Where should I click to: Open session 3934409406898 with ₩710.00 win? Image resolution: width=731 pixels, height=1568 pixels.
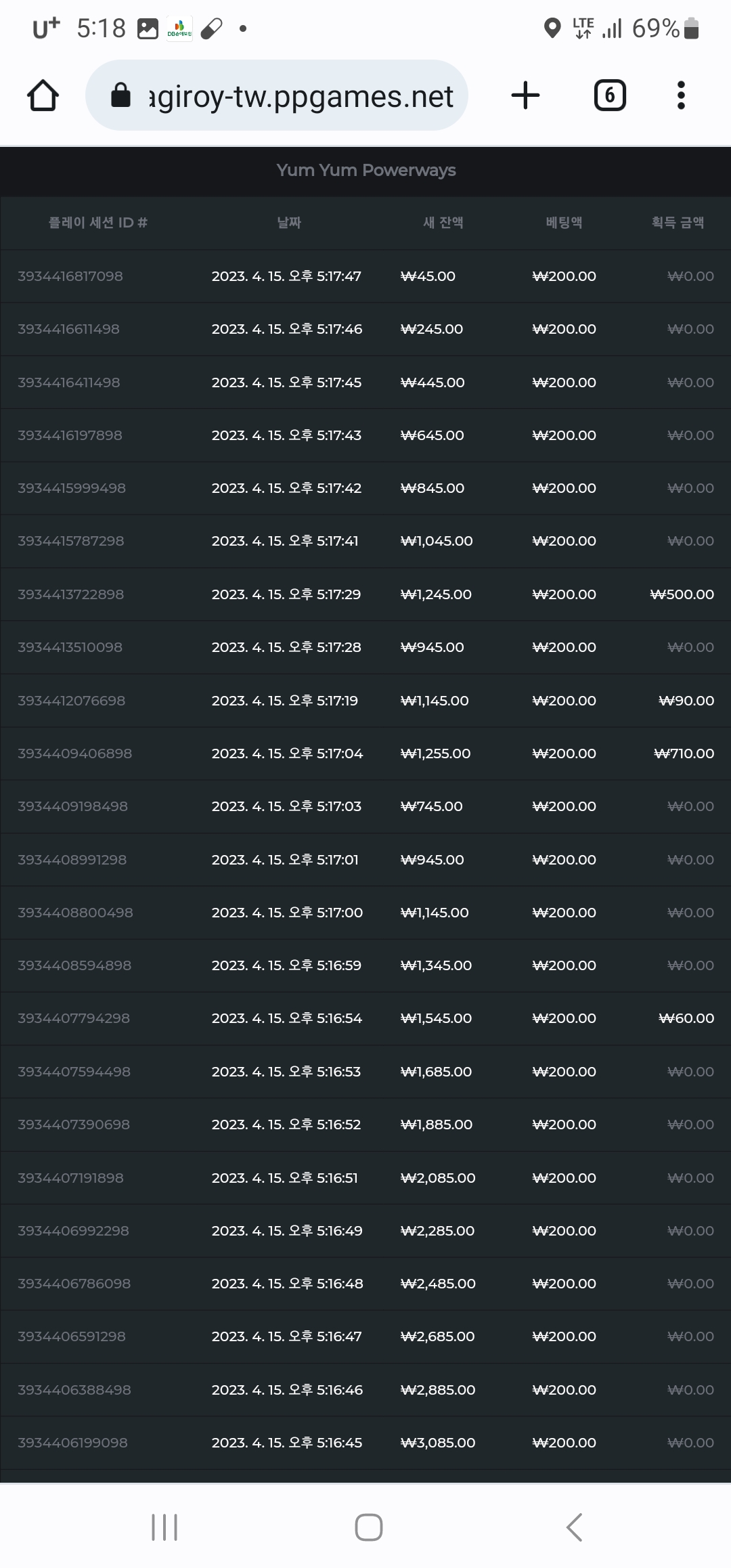pos(365,754)
